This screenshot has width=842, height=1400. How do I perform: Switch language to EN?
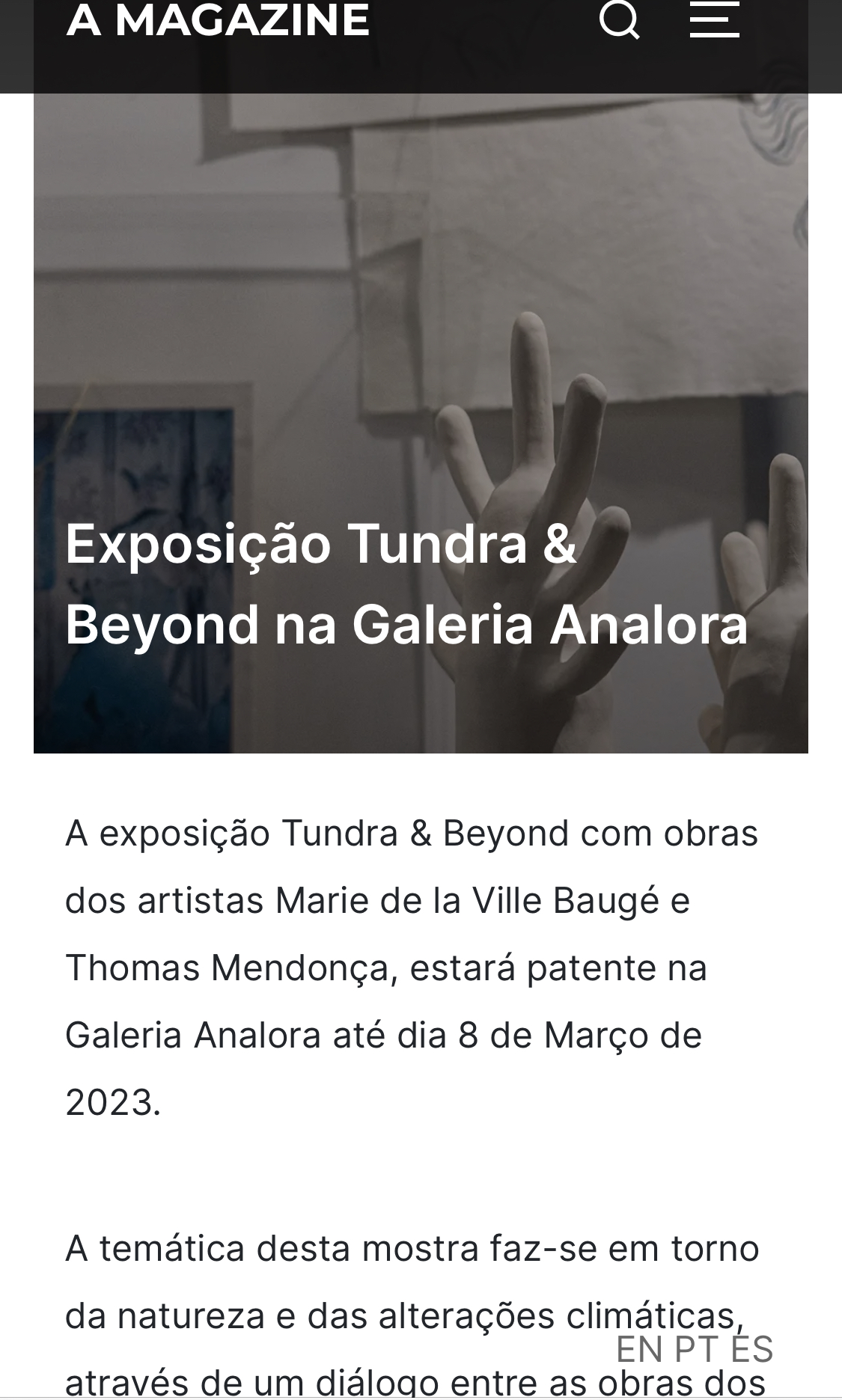[640, 1350]
